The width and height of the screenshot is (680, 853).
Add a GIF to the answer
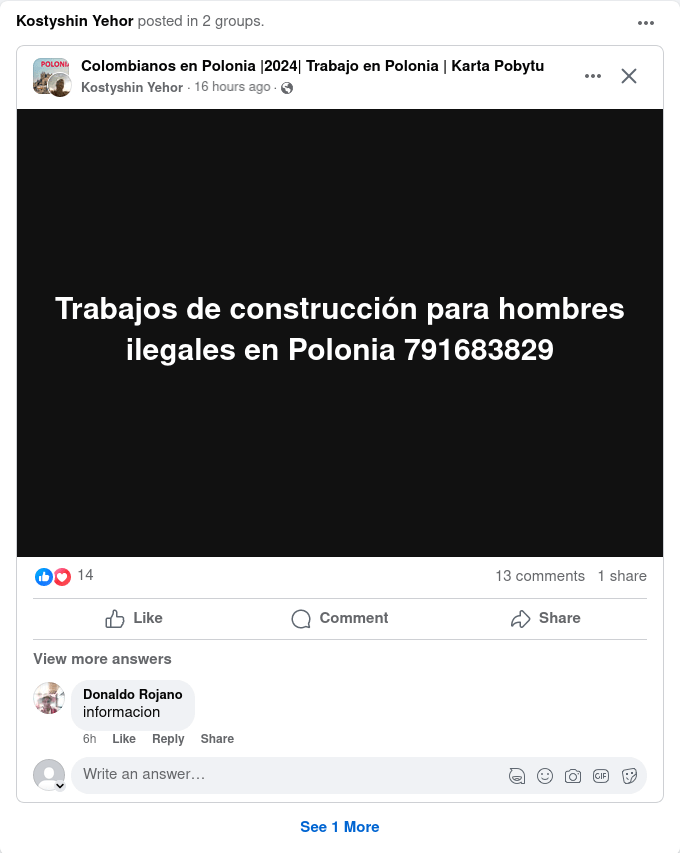[601, 775]
